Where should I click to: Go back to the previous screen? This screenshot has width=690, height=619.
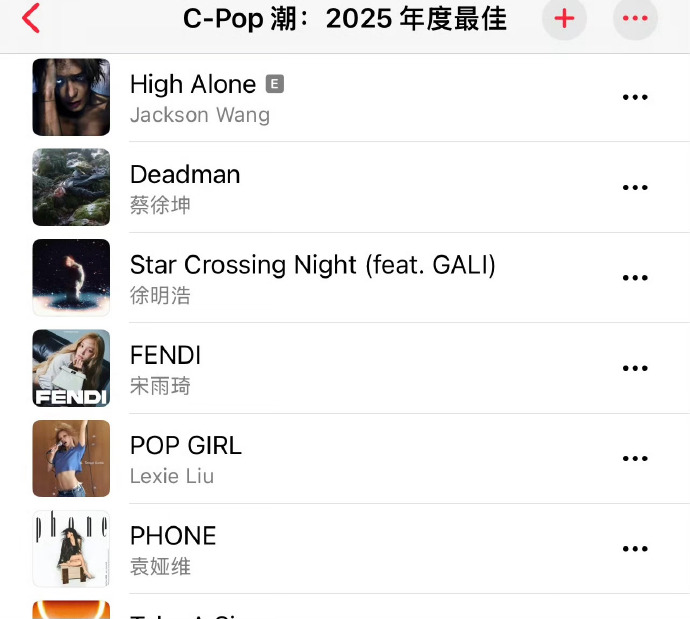click(x=32, y=18)
